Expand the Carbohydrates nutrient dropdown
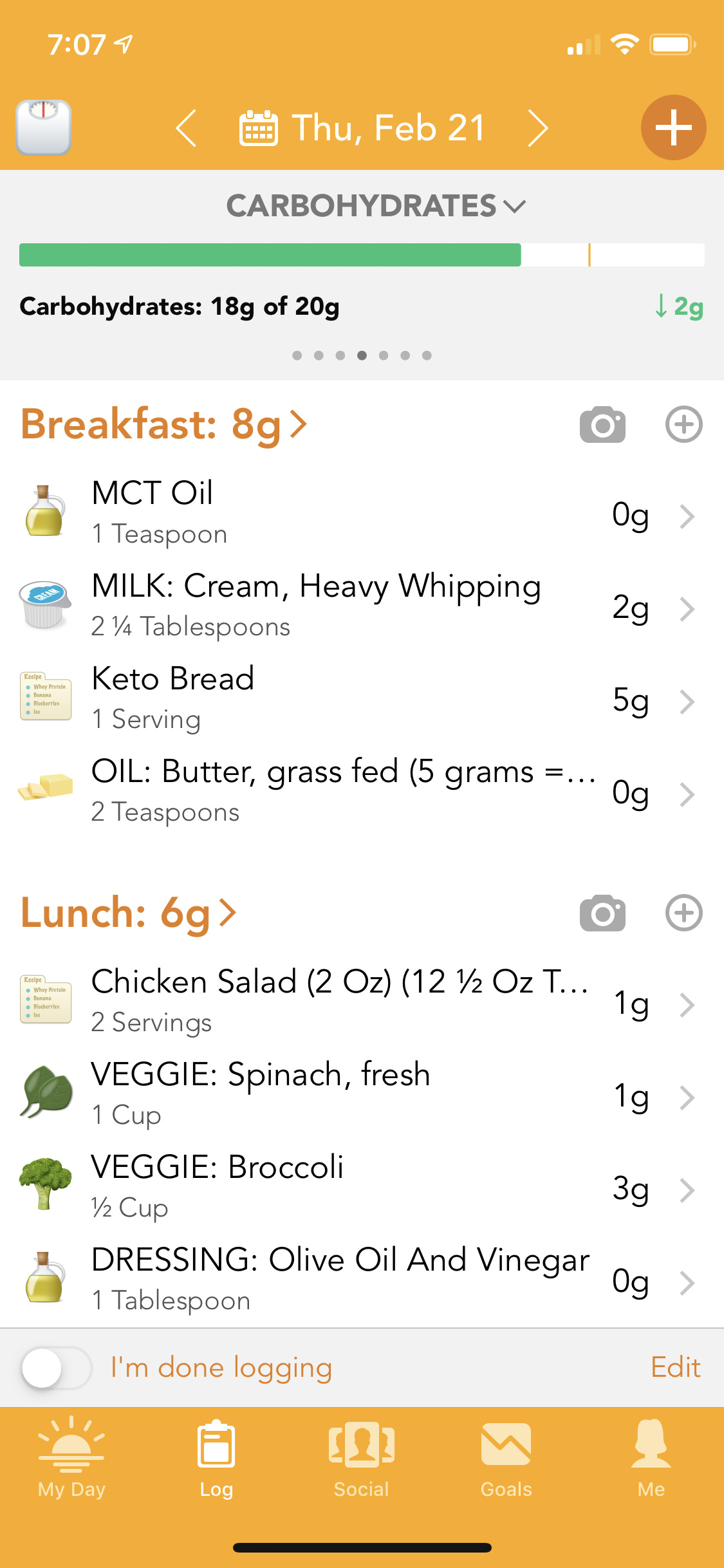This screenshot has height=1568, width=724. 376,206
